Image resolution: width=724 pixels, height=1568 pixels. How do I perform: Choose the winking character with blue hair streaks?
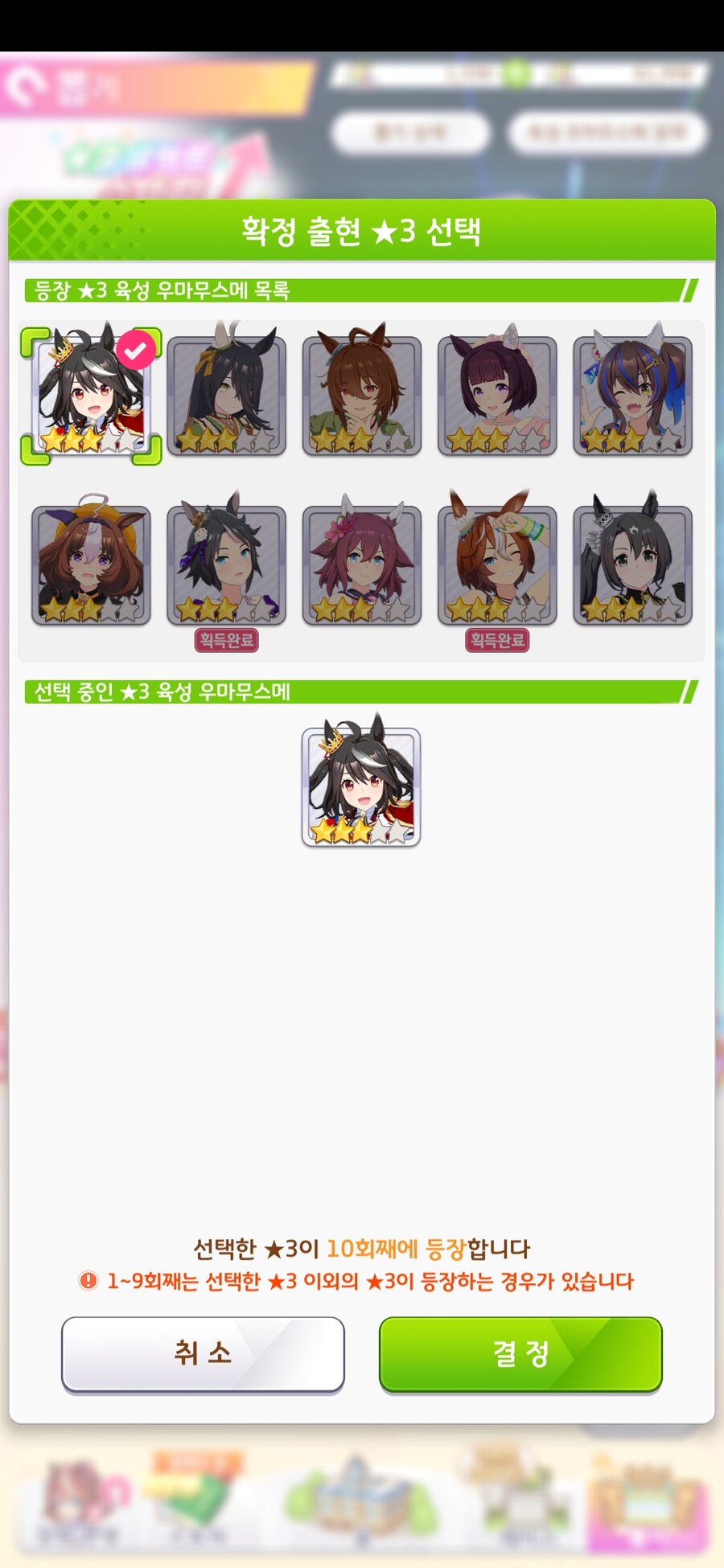632,396
